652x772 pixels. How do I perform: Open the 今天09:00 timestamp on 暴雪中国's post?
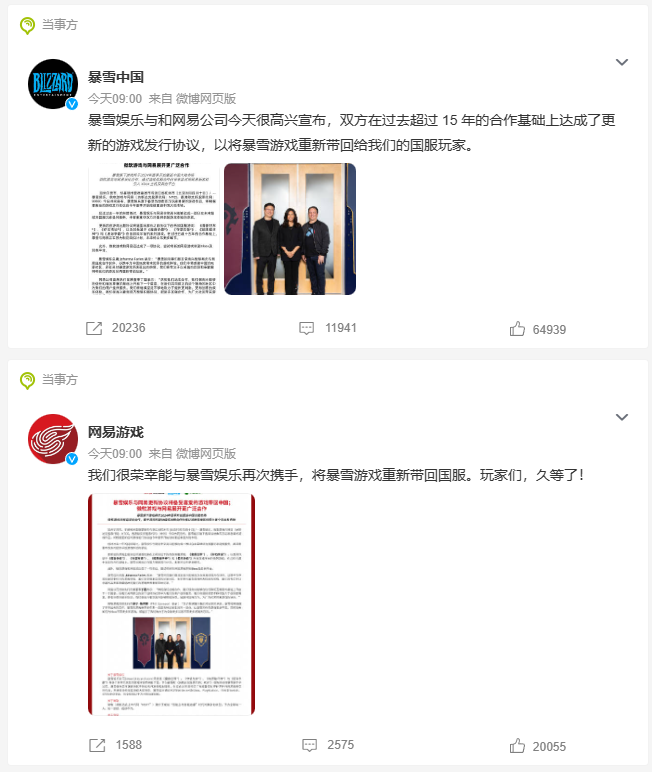115,99
